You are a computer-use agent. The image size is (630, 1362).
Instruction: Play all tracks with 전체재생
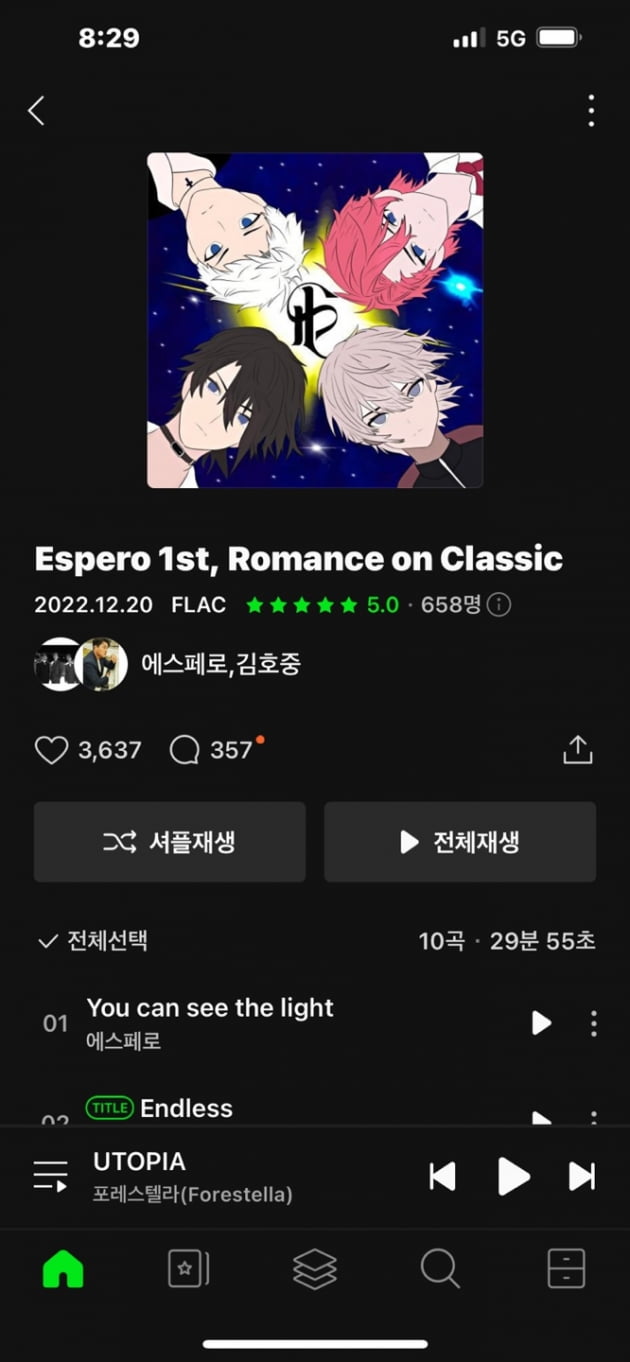[460, 842]
